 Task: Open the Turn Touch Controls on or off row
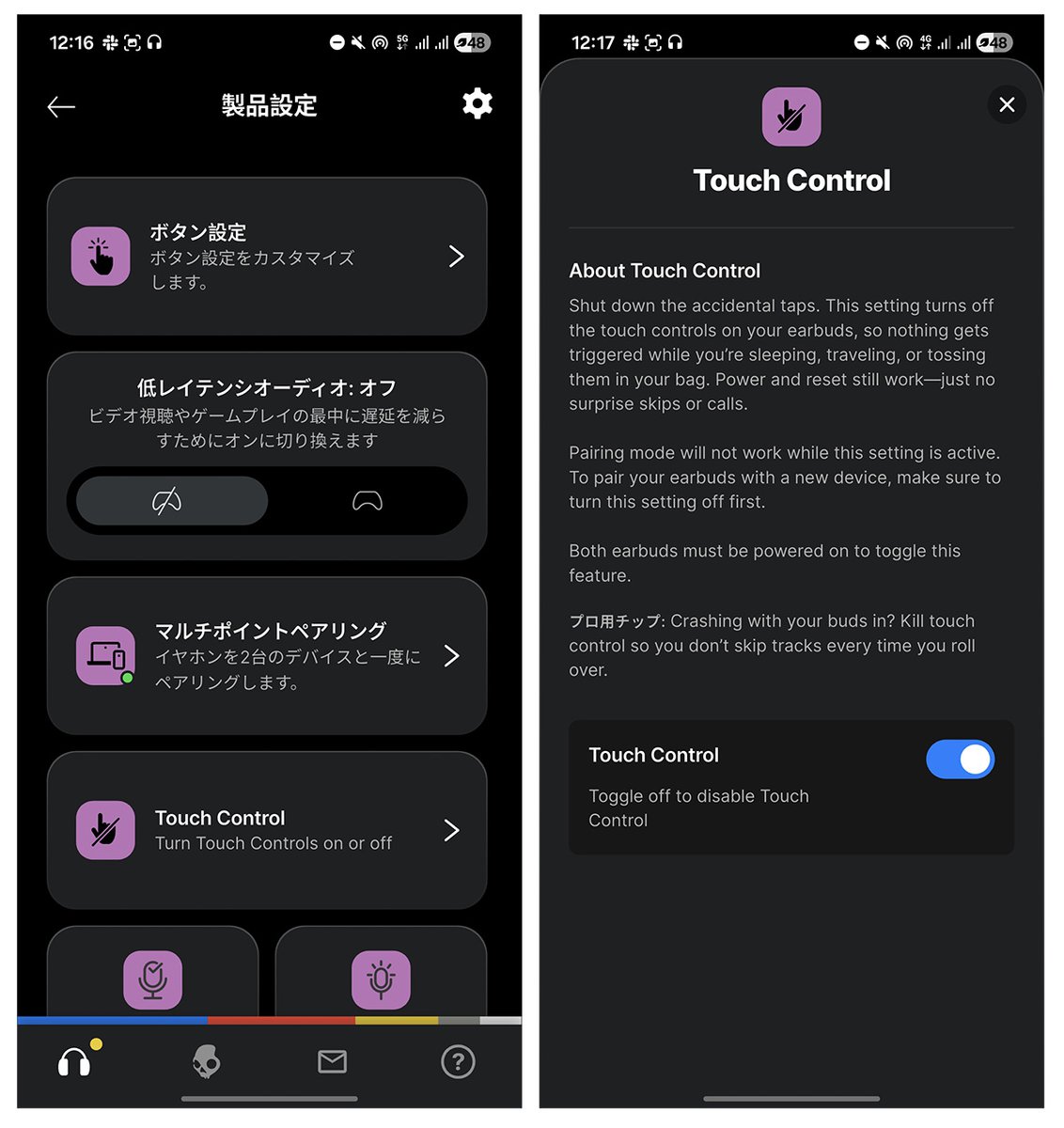tap(267, 830)
